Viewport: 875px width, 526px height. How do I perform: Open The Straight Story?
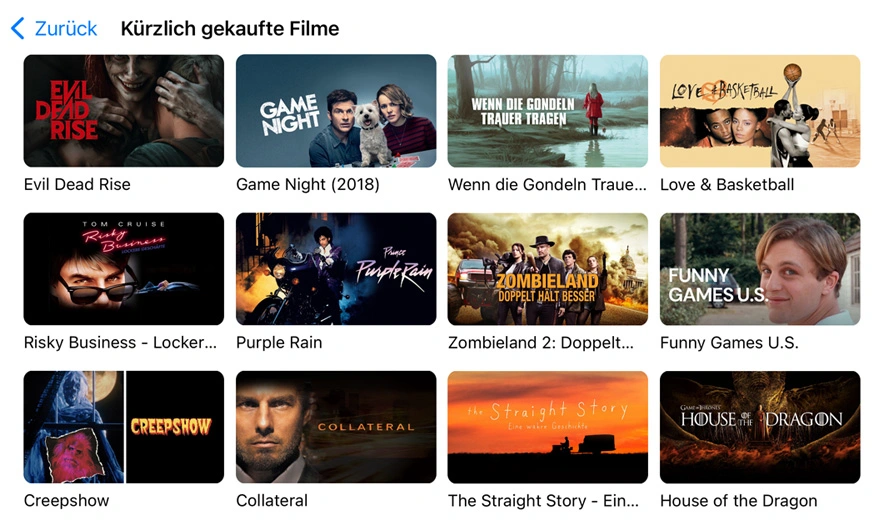pyautogui.click(x=548, y=427)
